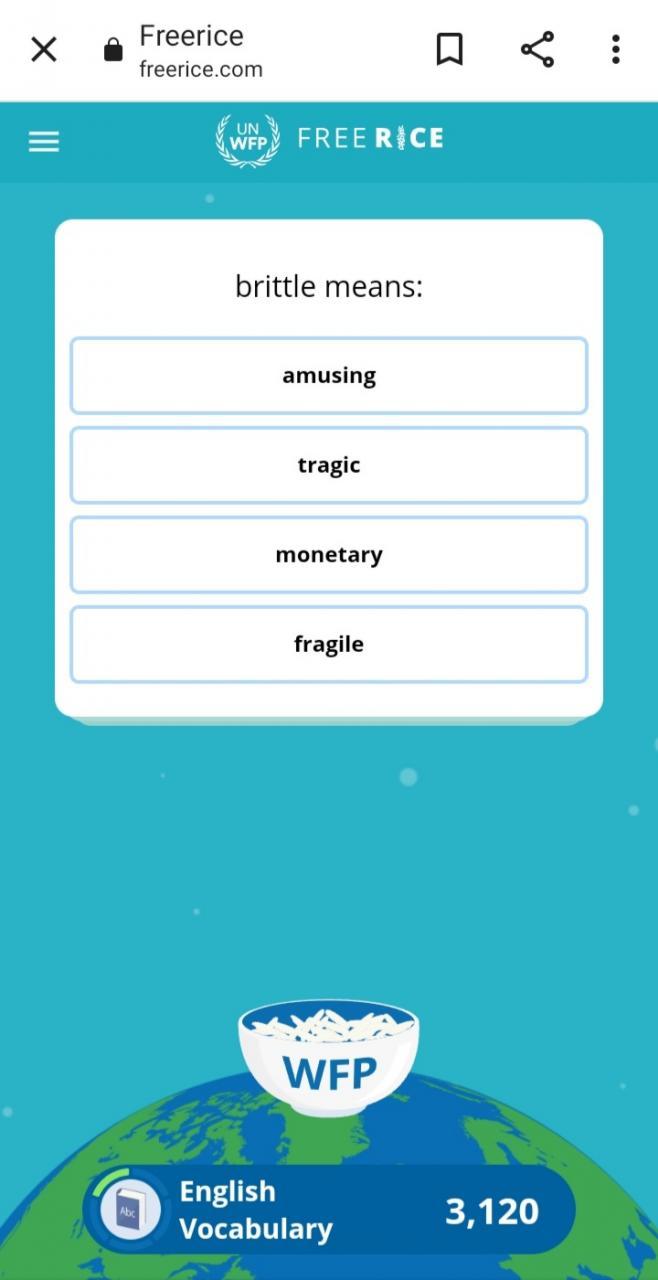Viewport: 658px width, 1280px height.
Task: Select 'tragic' as the answer
Action: (x=329, y=465)
